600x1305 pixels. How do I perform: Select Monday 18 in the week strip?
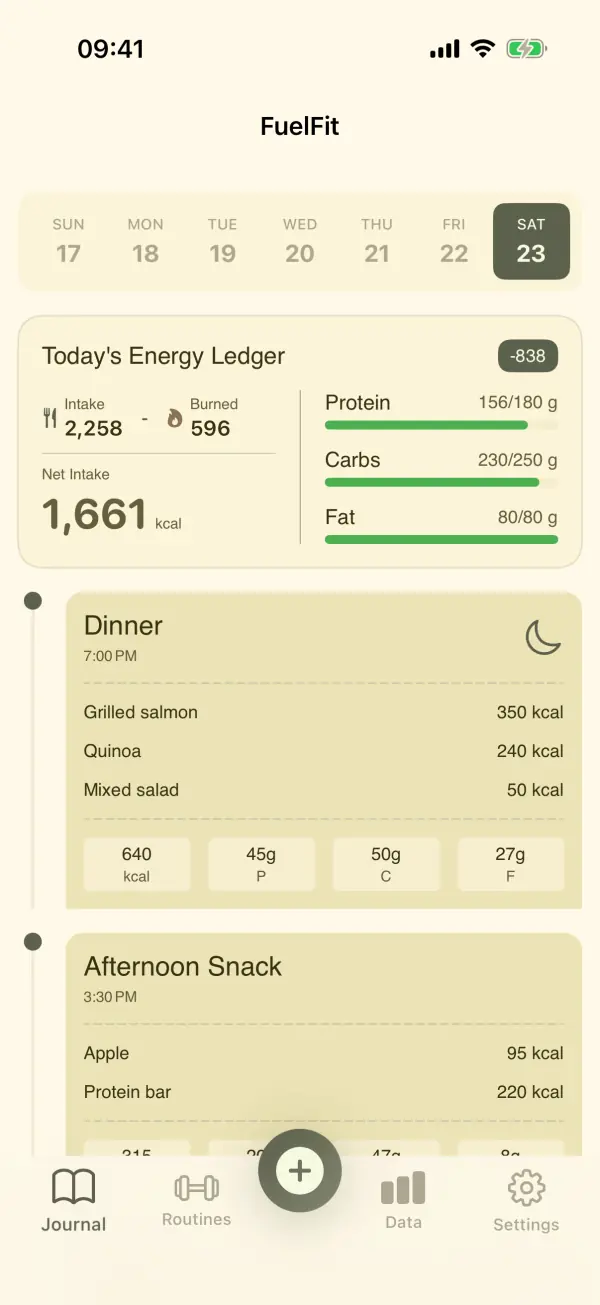(145, 241)
